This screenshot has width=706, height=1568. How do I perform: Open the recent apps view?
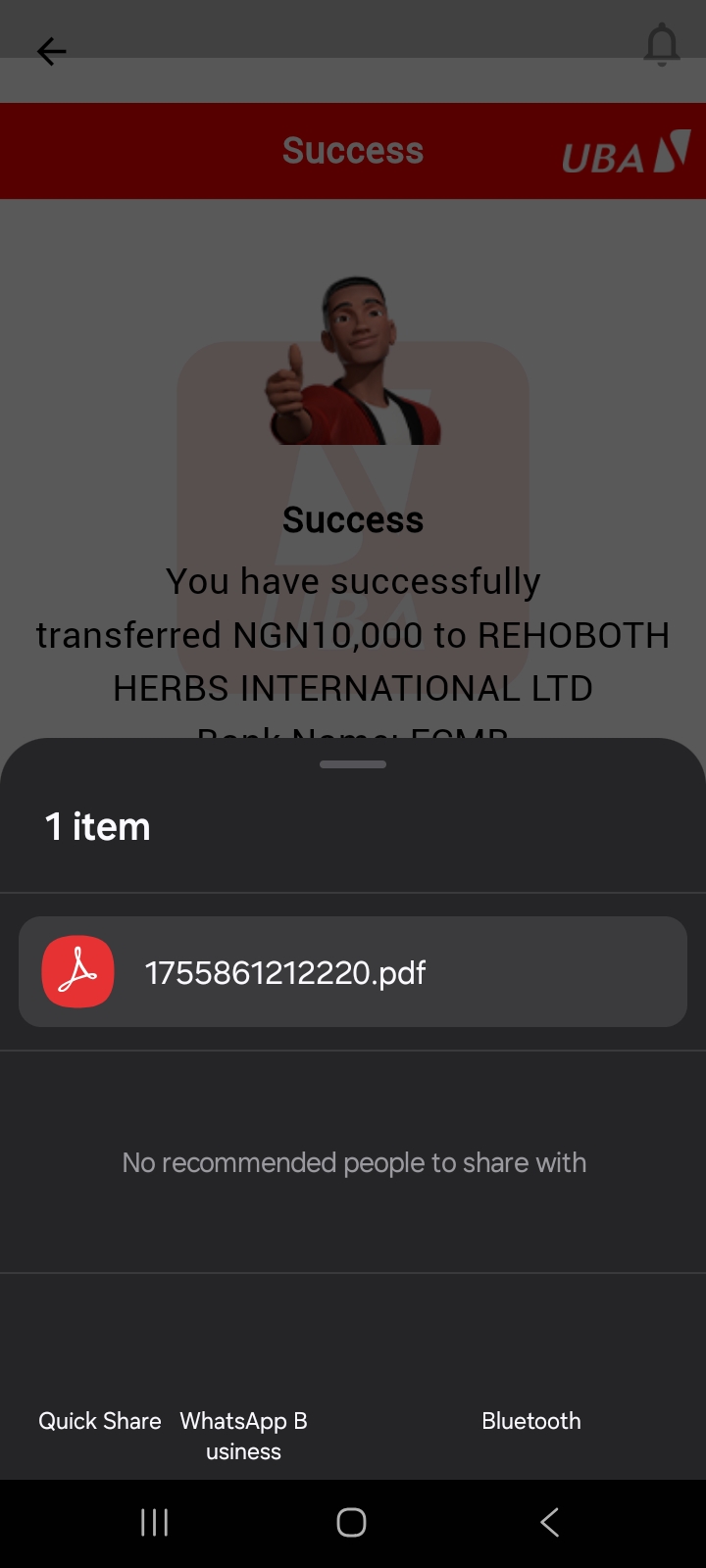pos(154,1522)
